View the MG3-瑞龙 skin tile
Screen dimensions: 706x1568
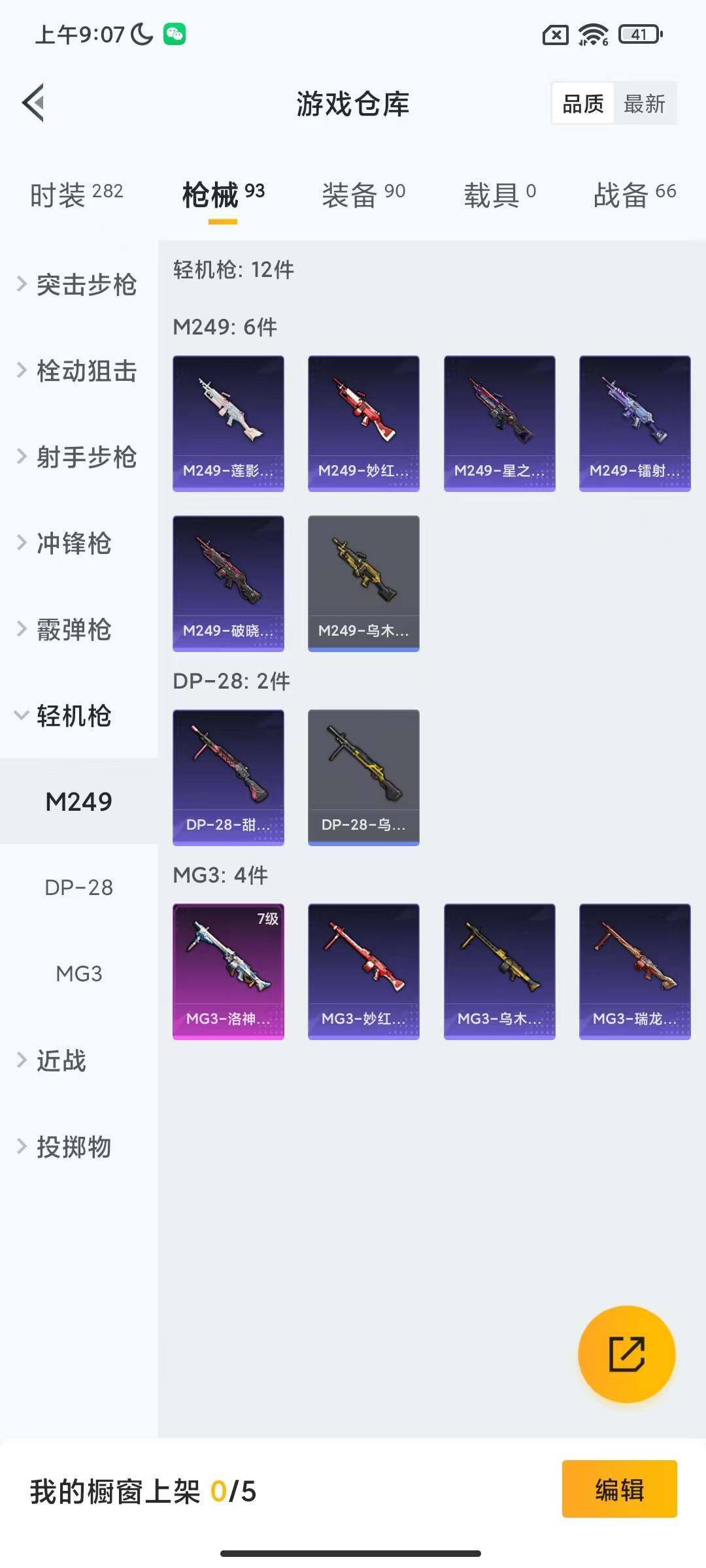634,971
